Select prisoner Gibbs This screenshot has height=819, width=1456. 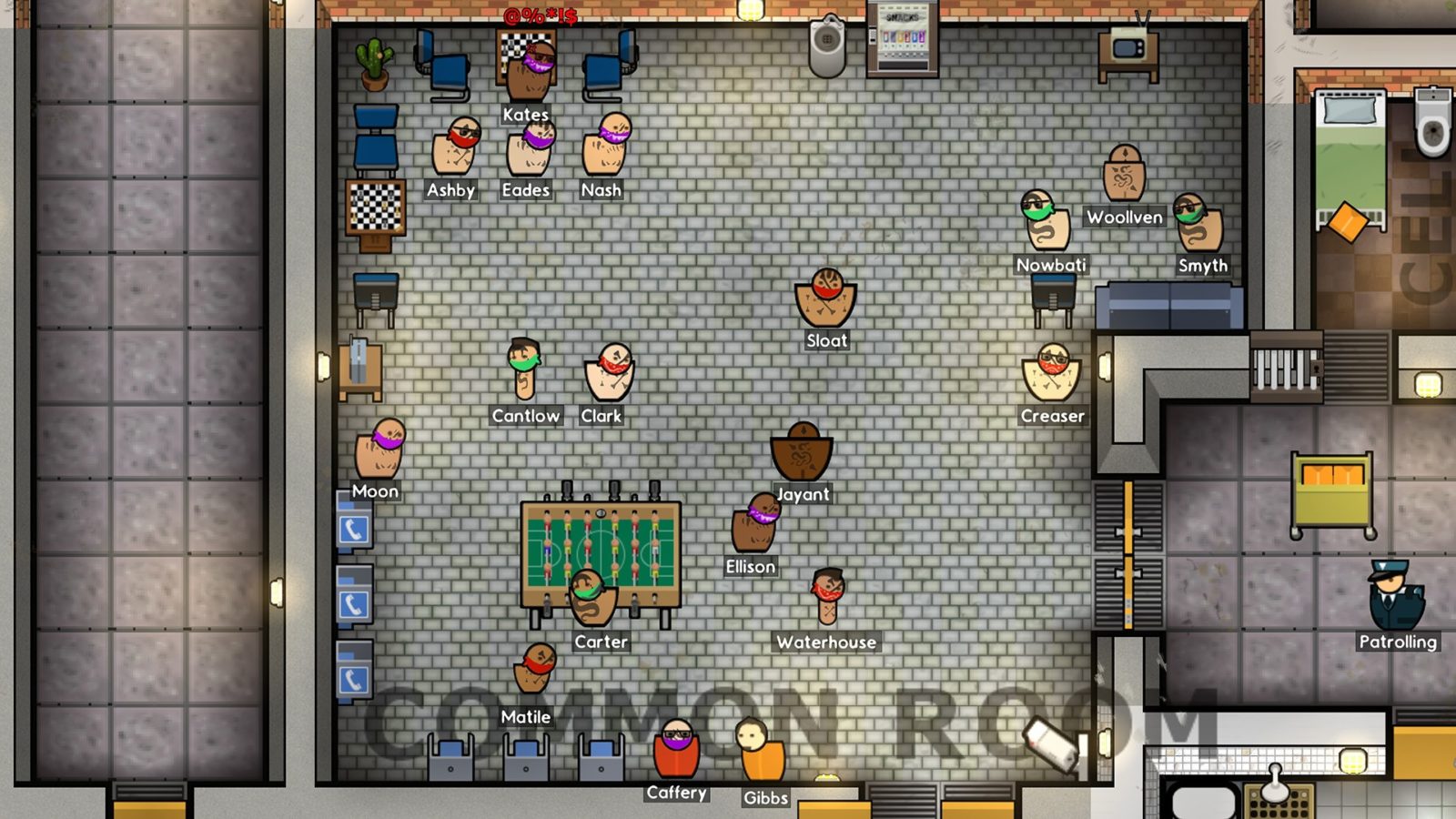759,751
